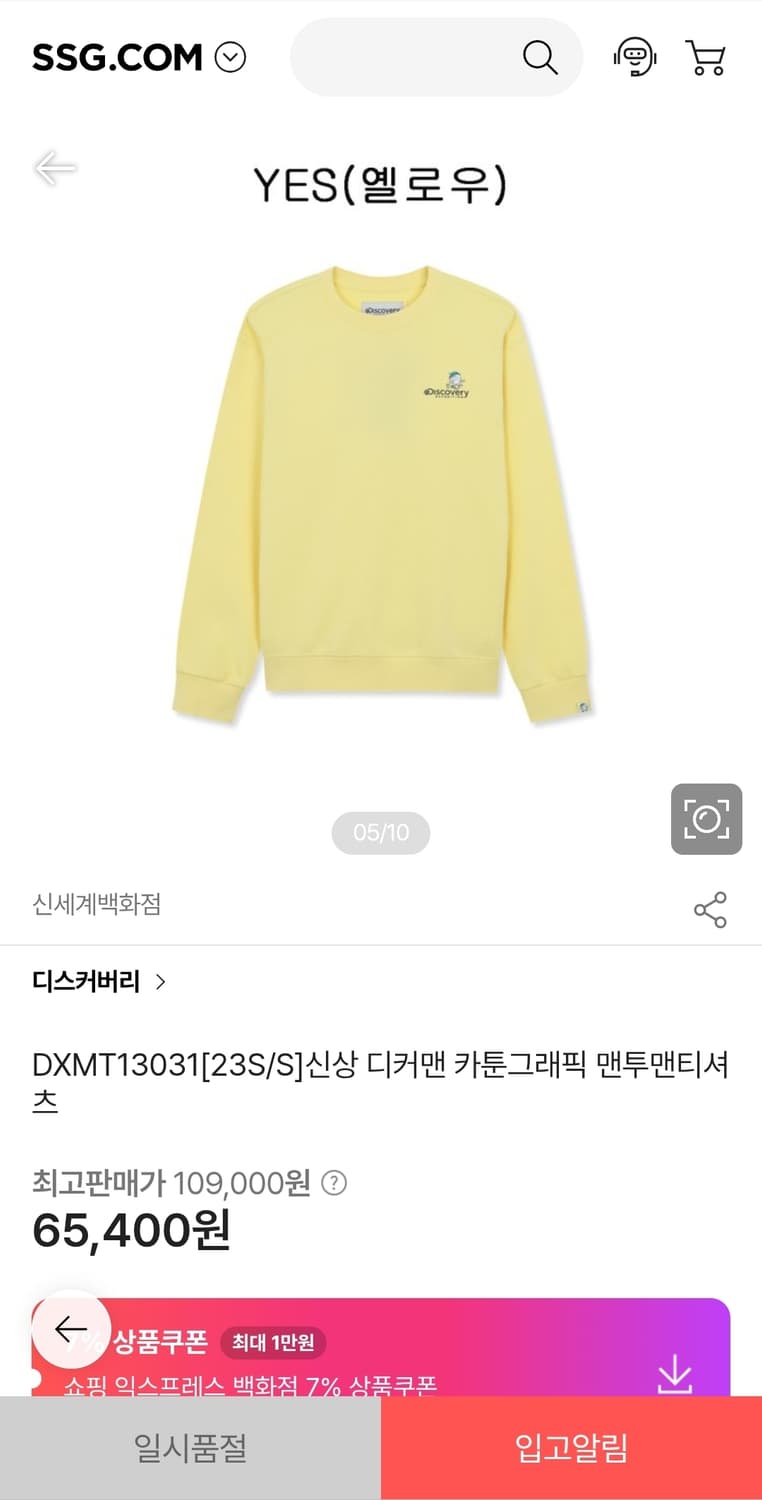Tap the 일시품절 sold-out tab
Image resolution: width=762 pixels, height=1500 pixels.
(x=190, y=1448)
